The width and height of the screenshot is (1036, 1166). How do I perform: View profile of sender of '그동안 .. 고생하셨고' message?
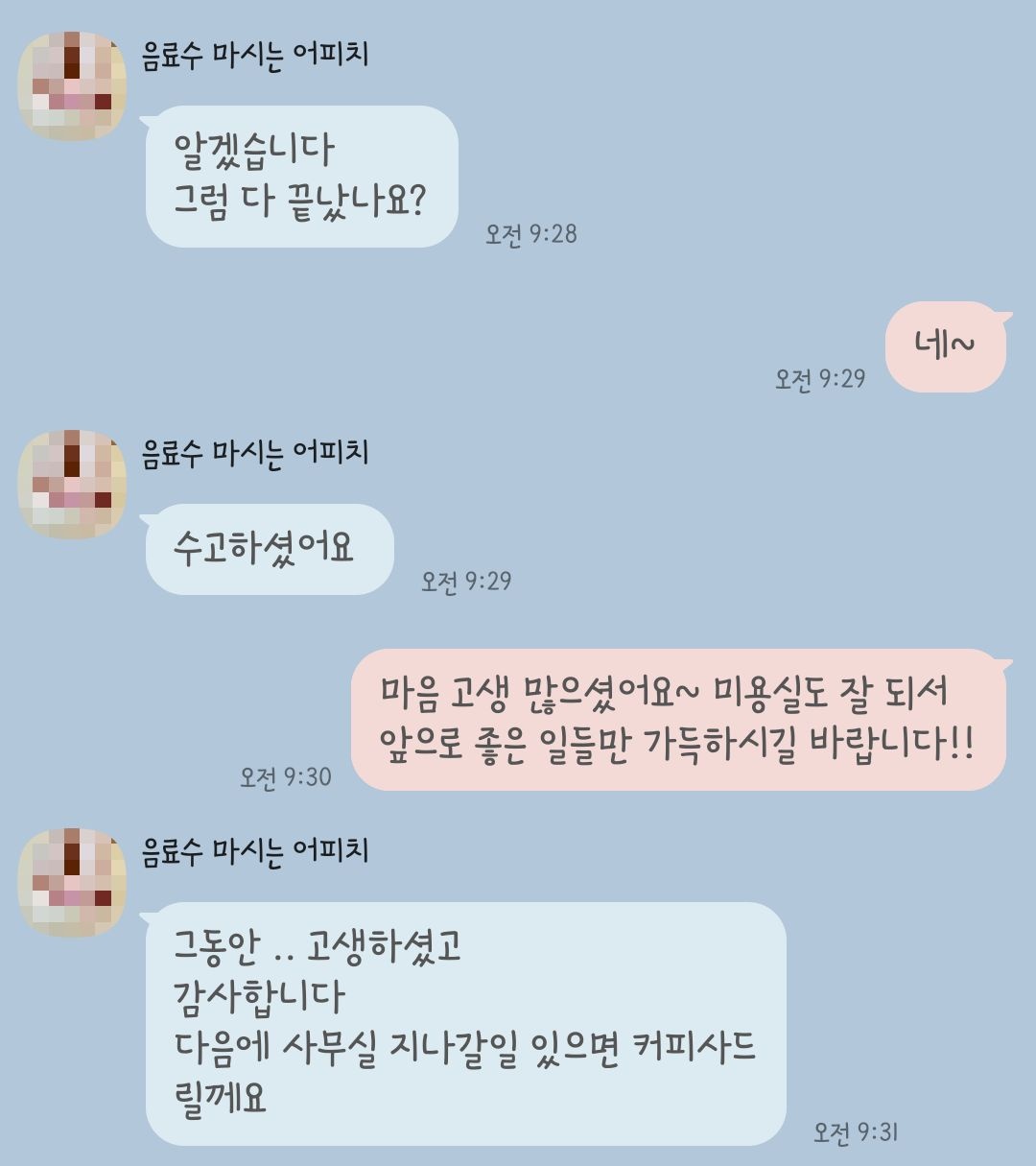pyautogui.click(x=72, y=883)
